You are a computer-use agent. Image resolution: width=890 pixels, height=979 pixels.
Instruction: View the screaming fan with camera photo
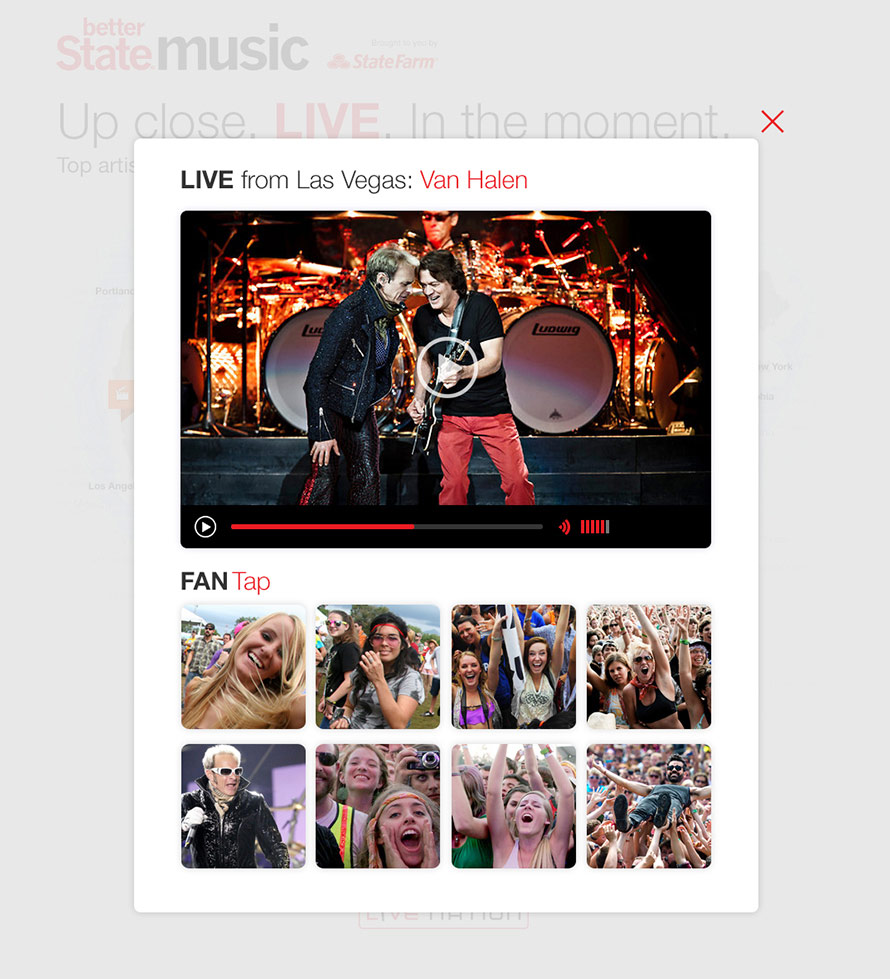(x=378, y=806)
